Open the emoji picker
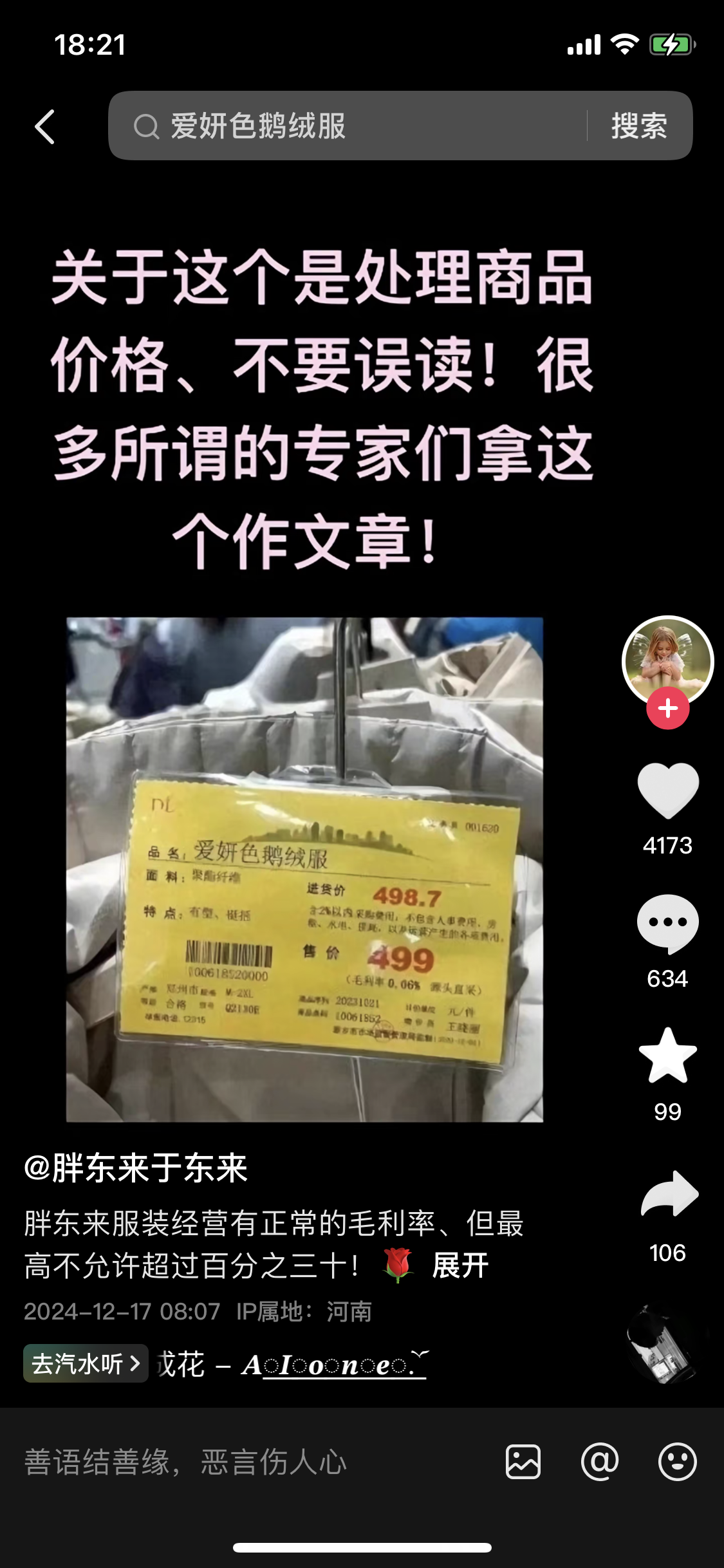The width and height of the screenshot is (724, 1568). [677, 1462]
